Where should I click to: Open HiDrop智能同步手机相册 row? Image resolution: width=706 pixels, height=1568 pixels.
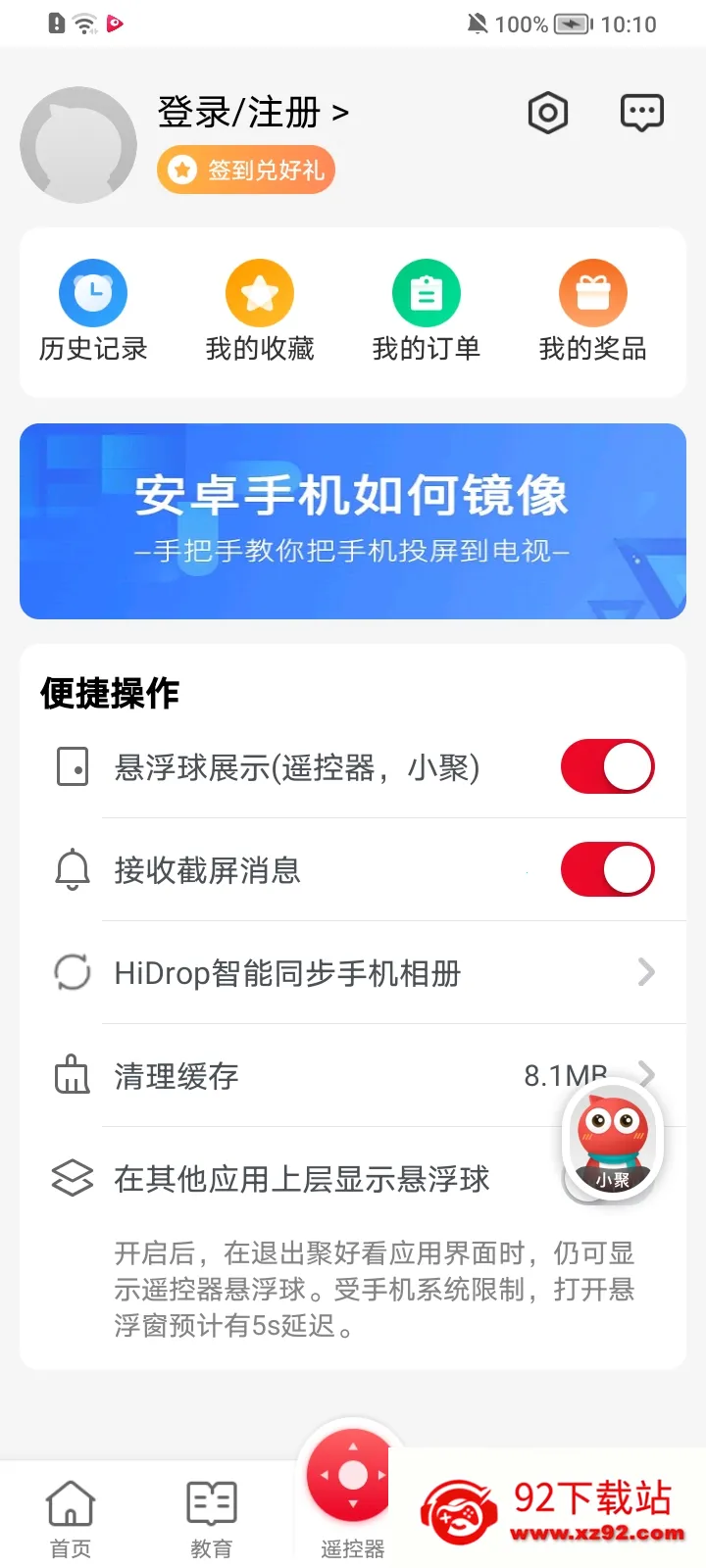[353, 972]
